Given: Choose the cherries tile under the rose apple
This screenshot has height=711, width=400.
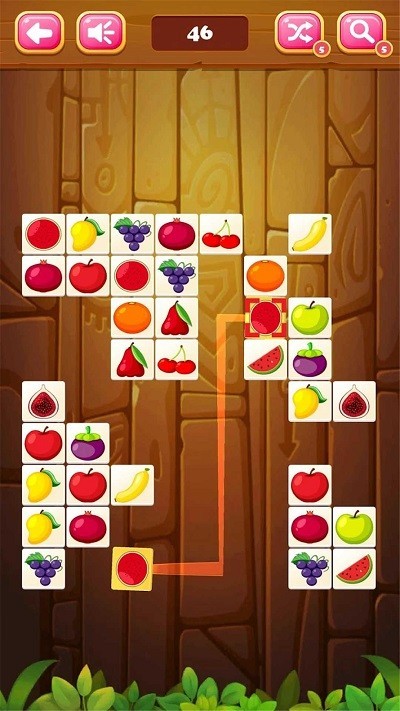Looking at the screenshot, I should 177,360.
